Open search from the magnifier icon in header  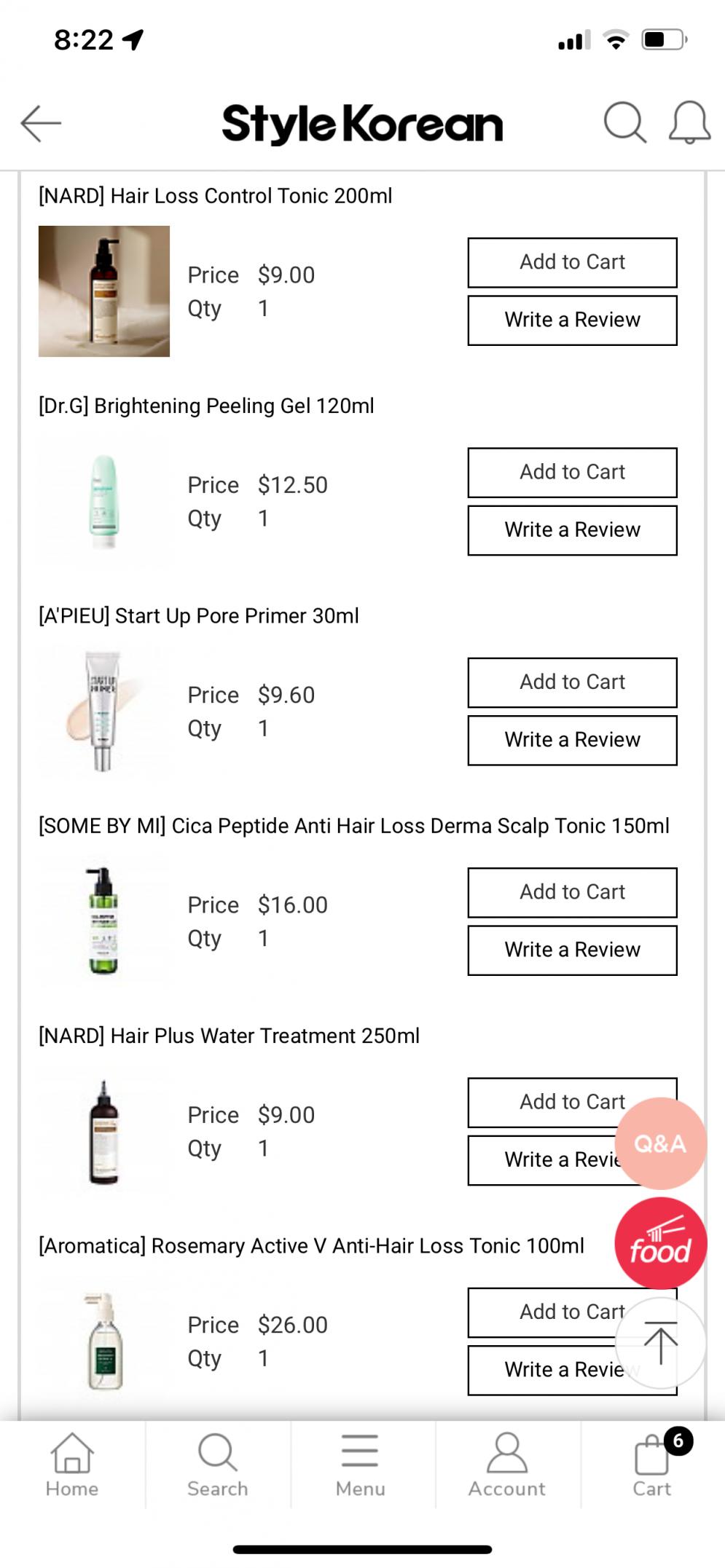pos(624,123)
